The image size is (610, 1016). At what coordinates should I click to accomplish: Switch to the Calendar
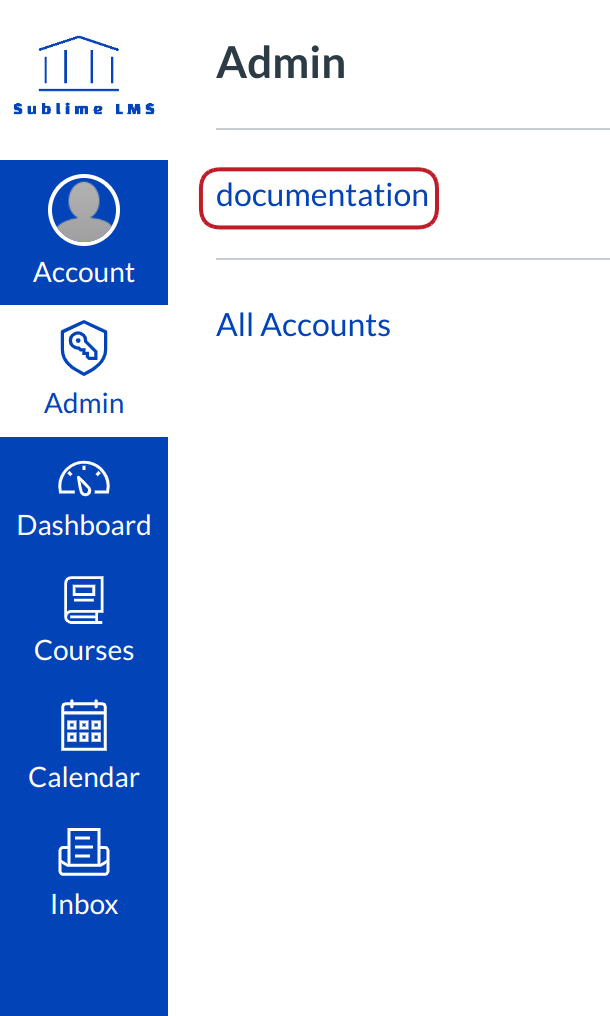tap(84, 746)
